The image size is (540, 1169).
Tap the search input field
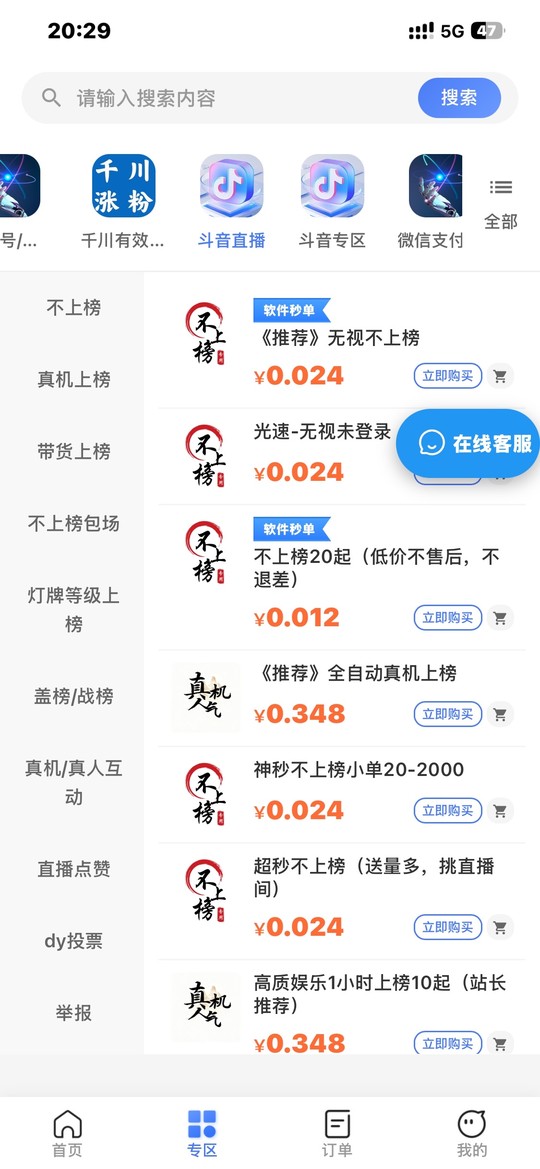242,98
